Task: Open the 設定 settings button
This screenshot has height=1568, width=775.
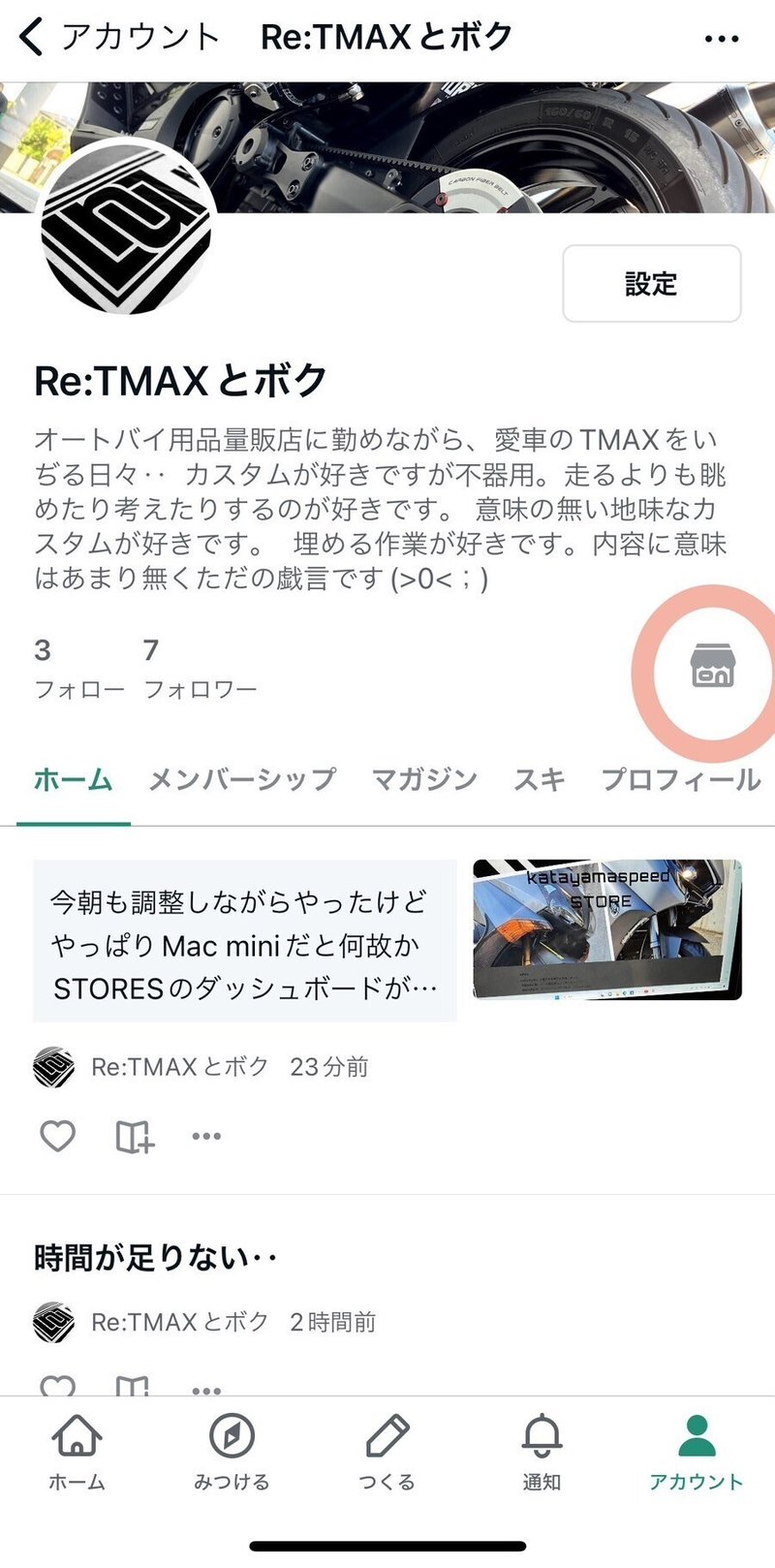Action: pos(652,285)
